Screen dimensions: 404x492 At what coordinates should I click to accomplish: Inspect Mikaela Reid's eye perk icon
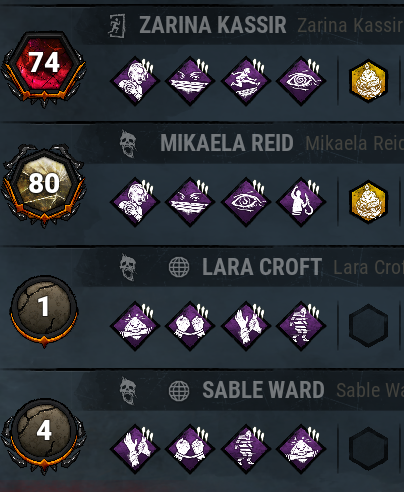[x=246, y=202]
